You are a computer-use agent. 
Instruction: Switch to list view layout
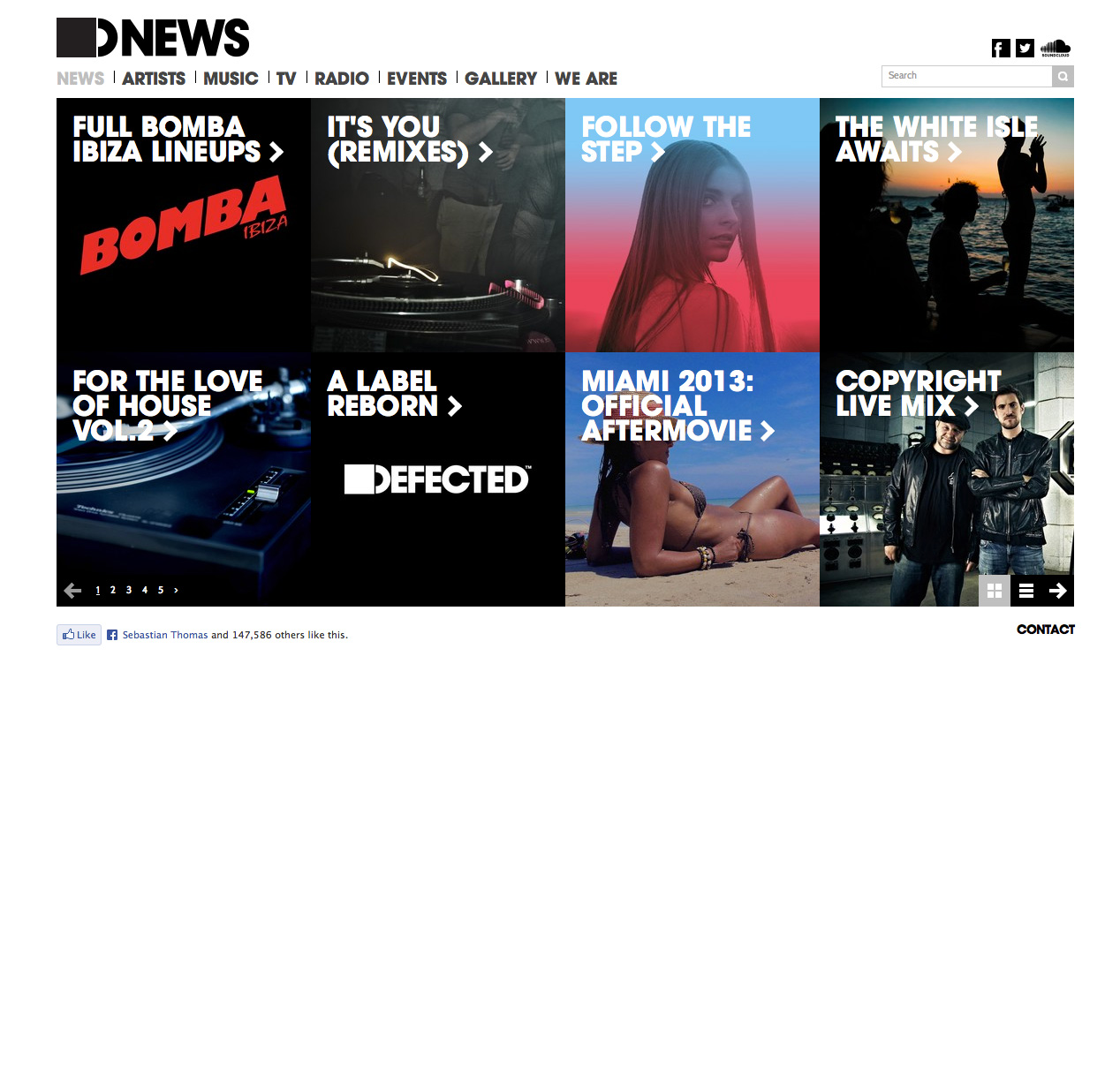[x=1026, y=591]
